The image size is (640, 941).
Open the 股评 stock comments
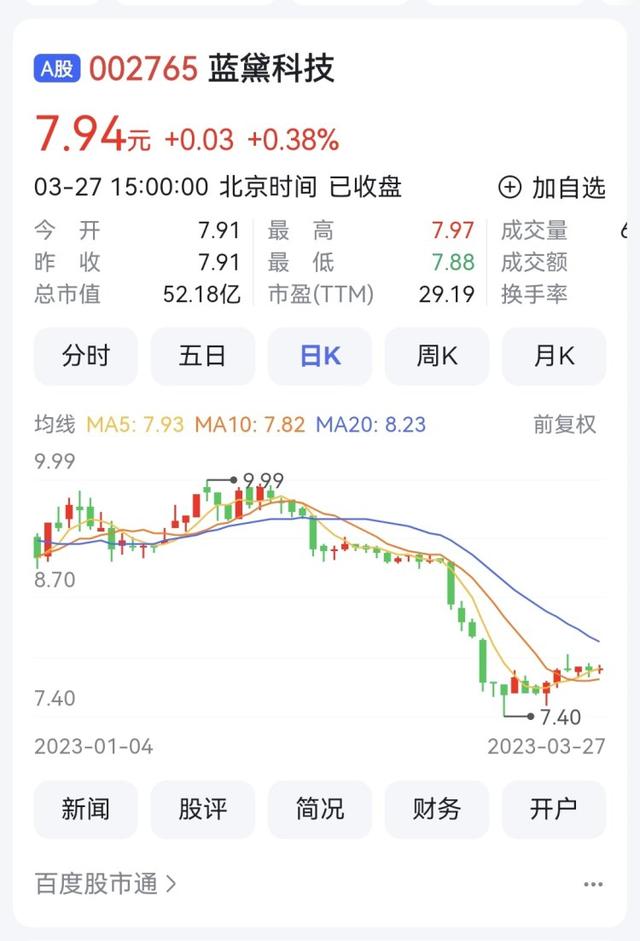(203, 809)
